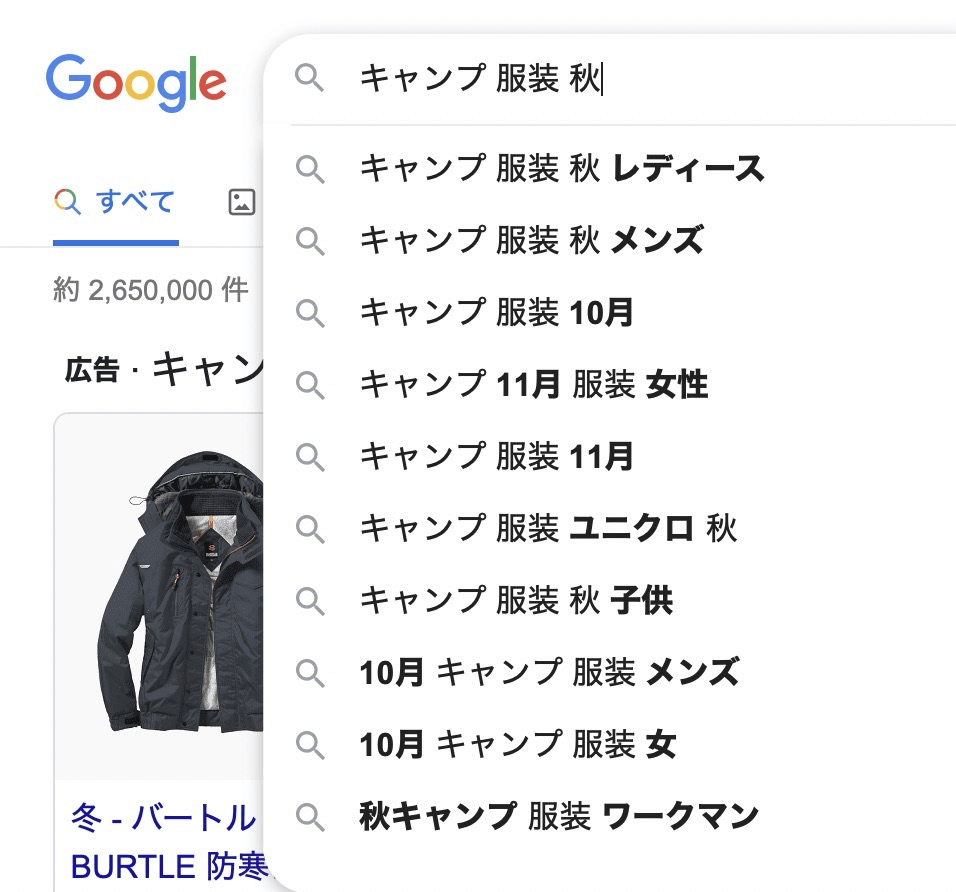This screenshot has height=892, width=956.
Task: Open suggestion 10月 キャンプ 服装 メンズ
Action: tap(548, 673)
